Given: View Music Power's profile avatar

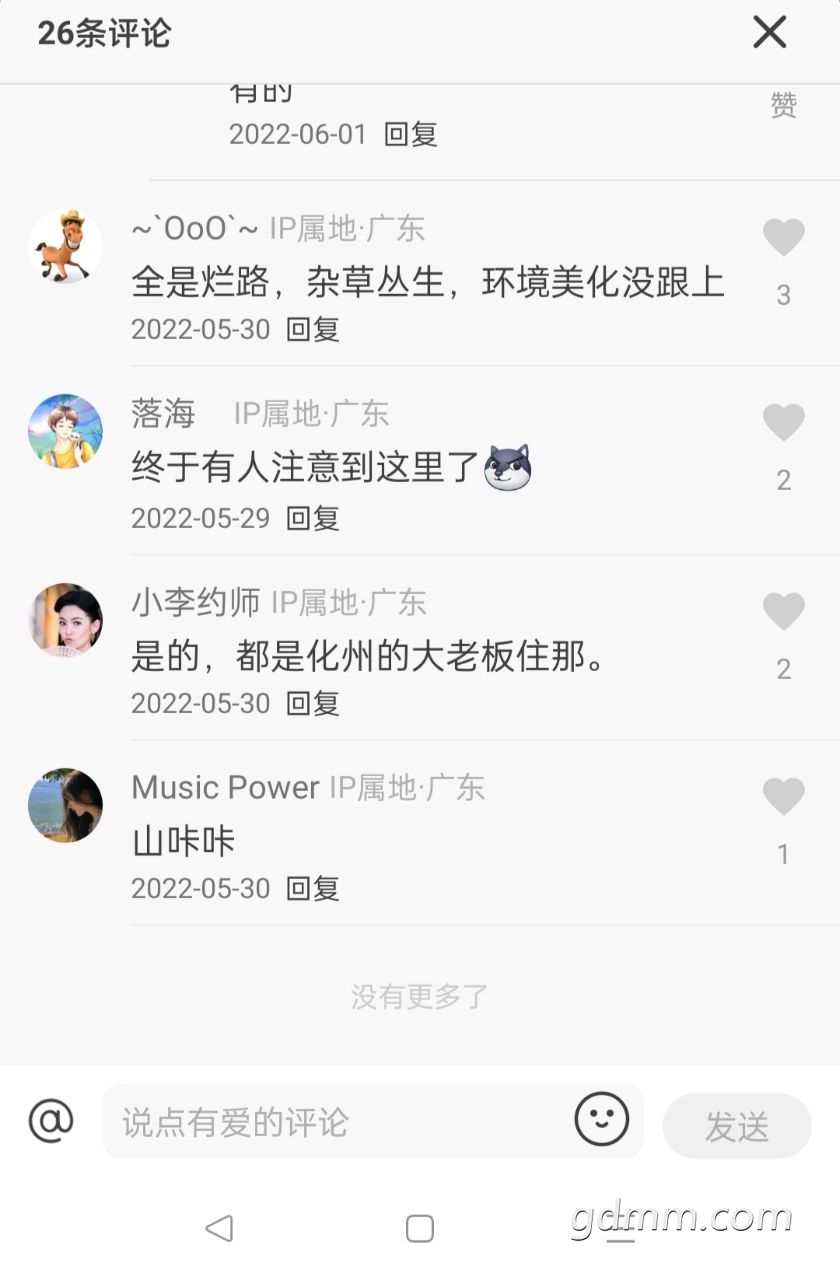Looking at the screenshot, I should click(x=65, y=805).
